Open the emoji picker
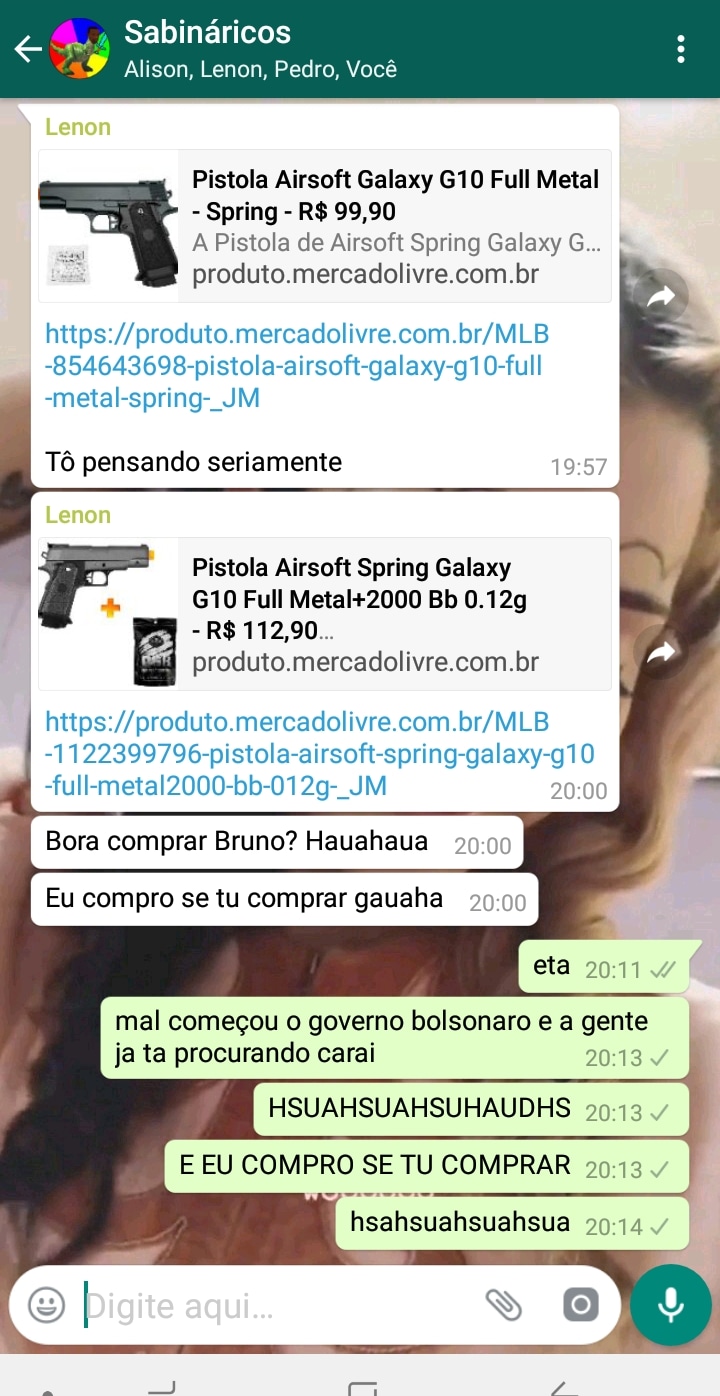Screen dimensions: 720x1396 (46, 1305)
